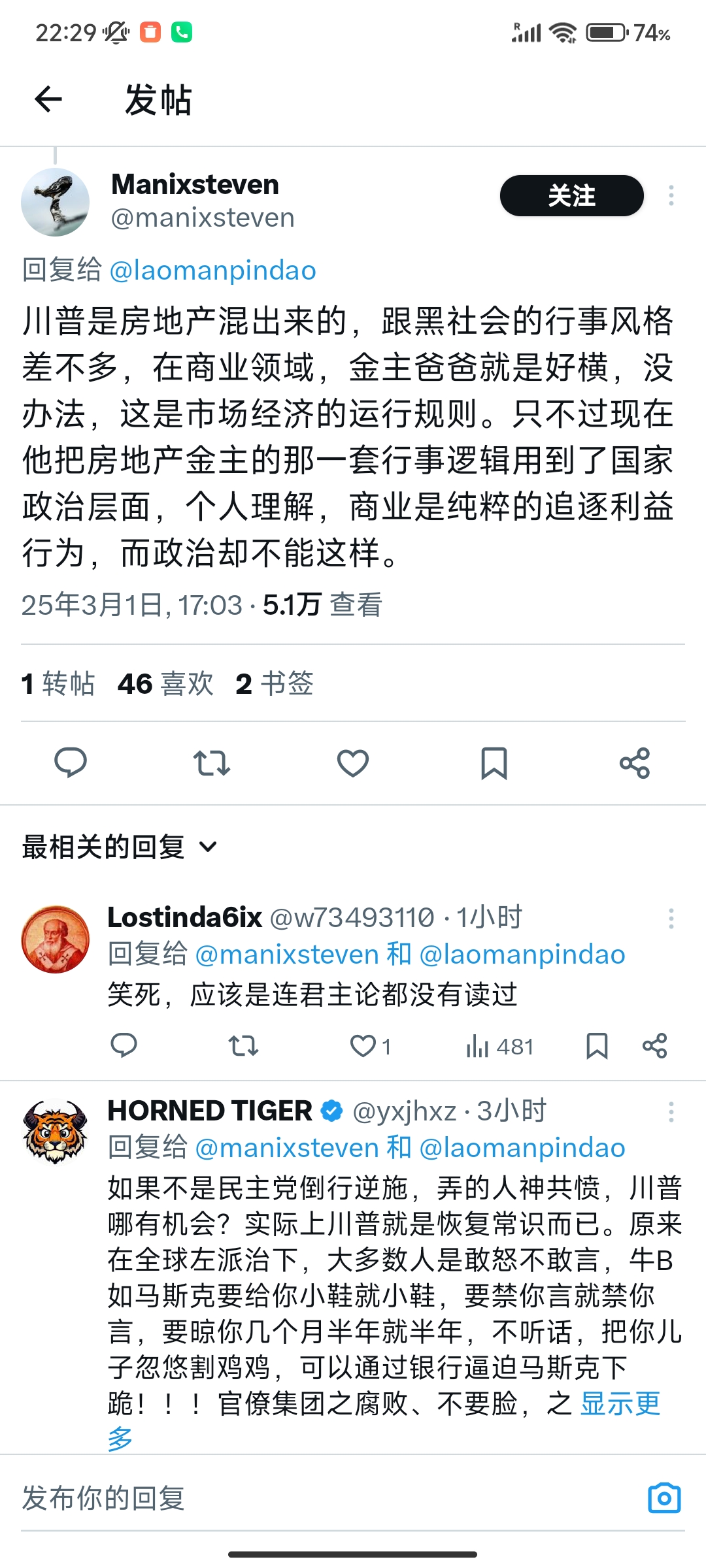Expand the 最相关的回复 sort dropdown
This screenshot has width=706, height=1568.
(x=120, y=847)
